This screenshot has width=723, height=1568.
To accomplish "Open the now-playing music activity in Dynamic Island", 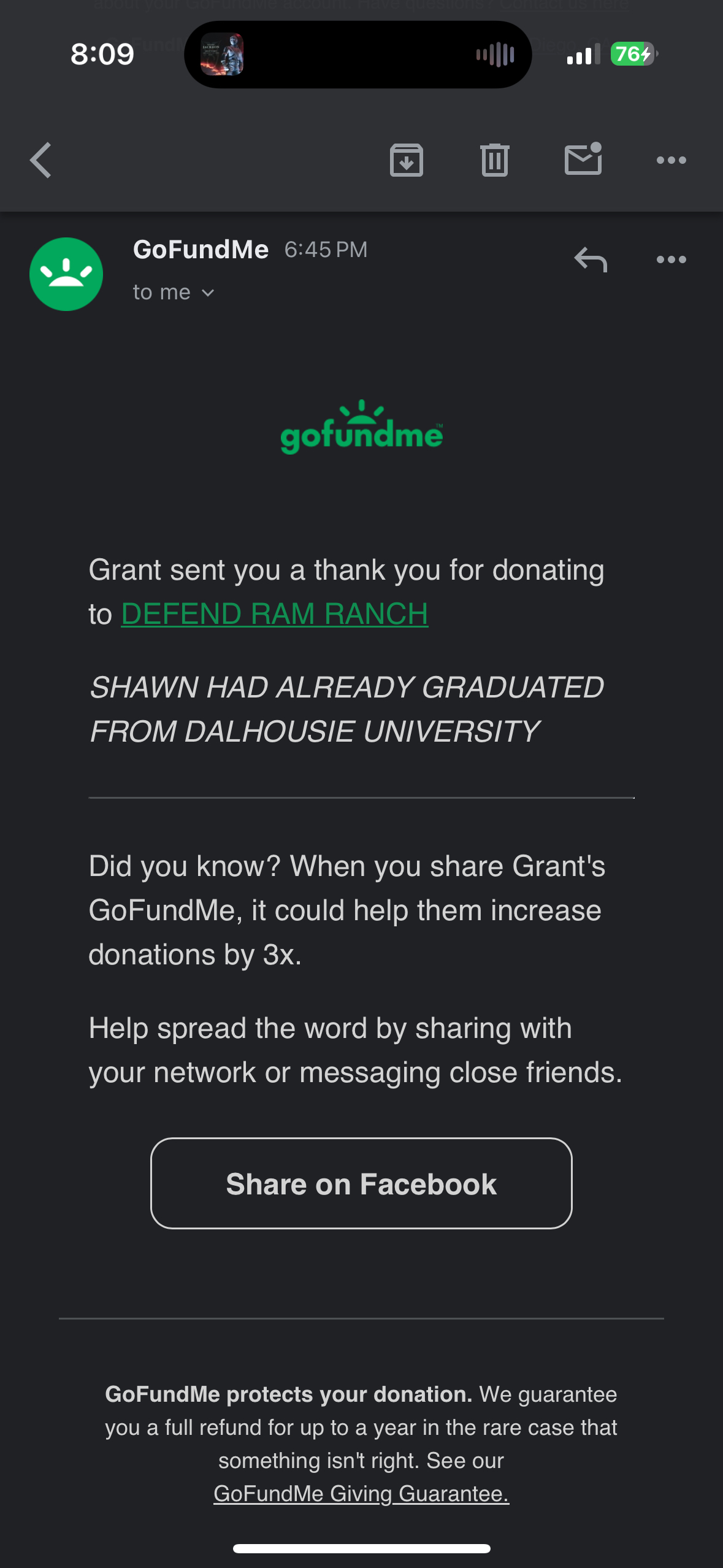I will click(358, 55).
